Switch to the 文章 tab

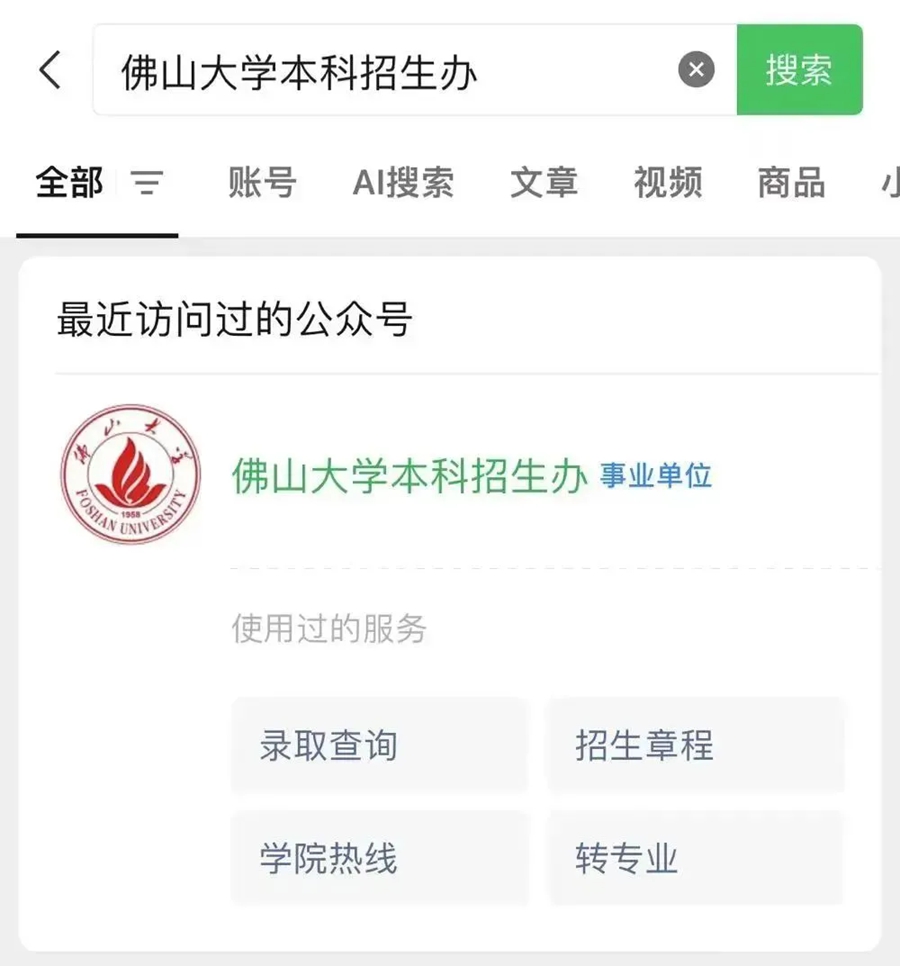[544, 183]
